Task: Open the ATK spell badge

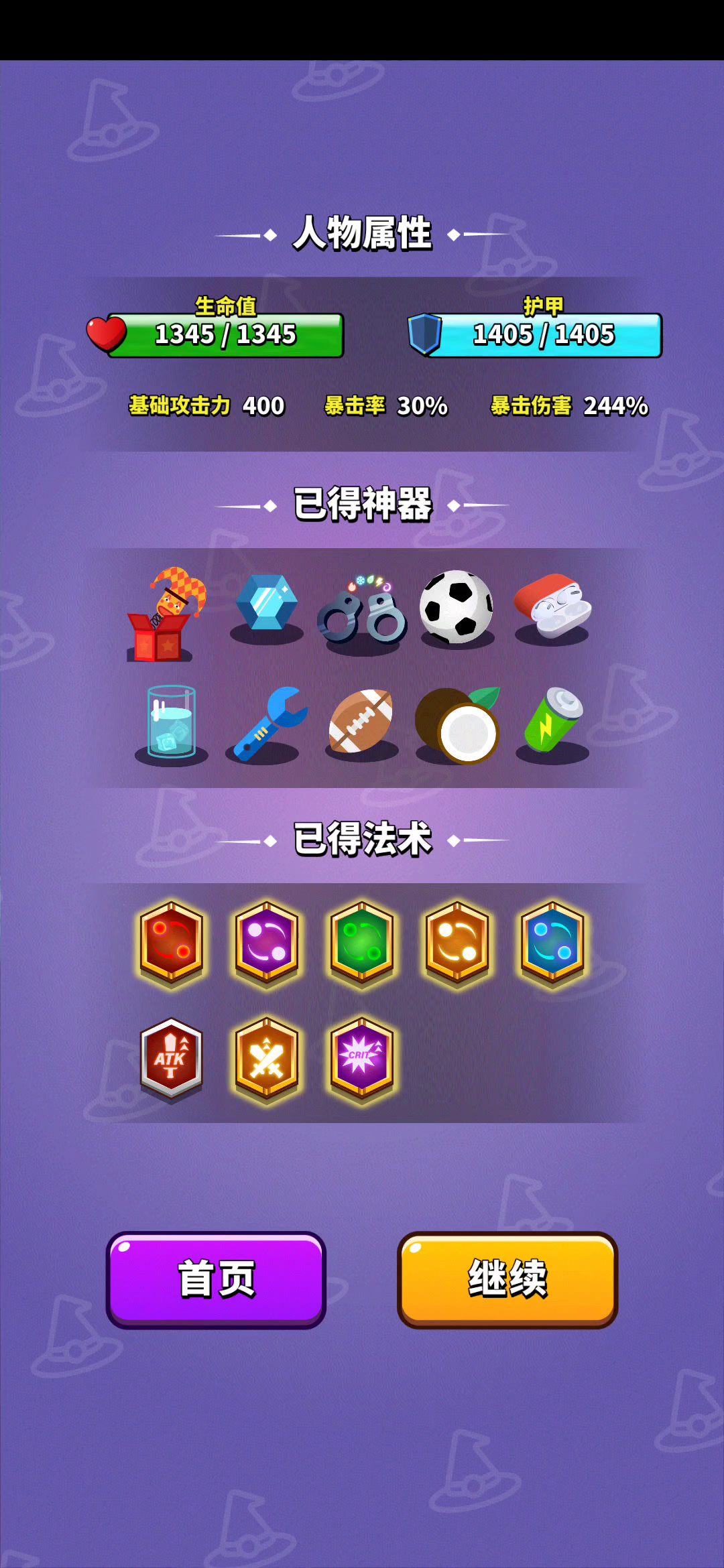Action: [172, 1059]
